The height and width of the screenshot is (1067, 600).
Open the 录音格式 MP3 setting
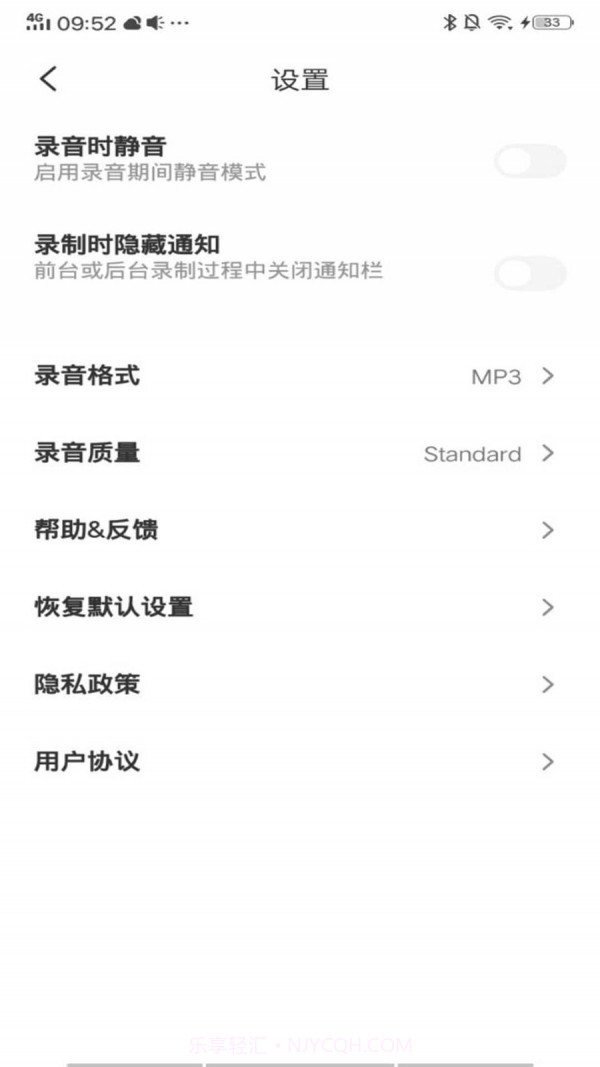pyautogui.click(x=300, y=377)
